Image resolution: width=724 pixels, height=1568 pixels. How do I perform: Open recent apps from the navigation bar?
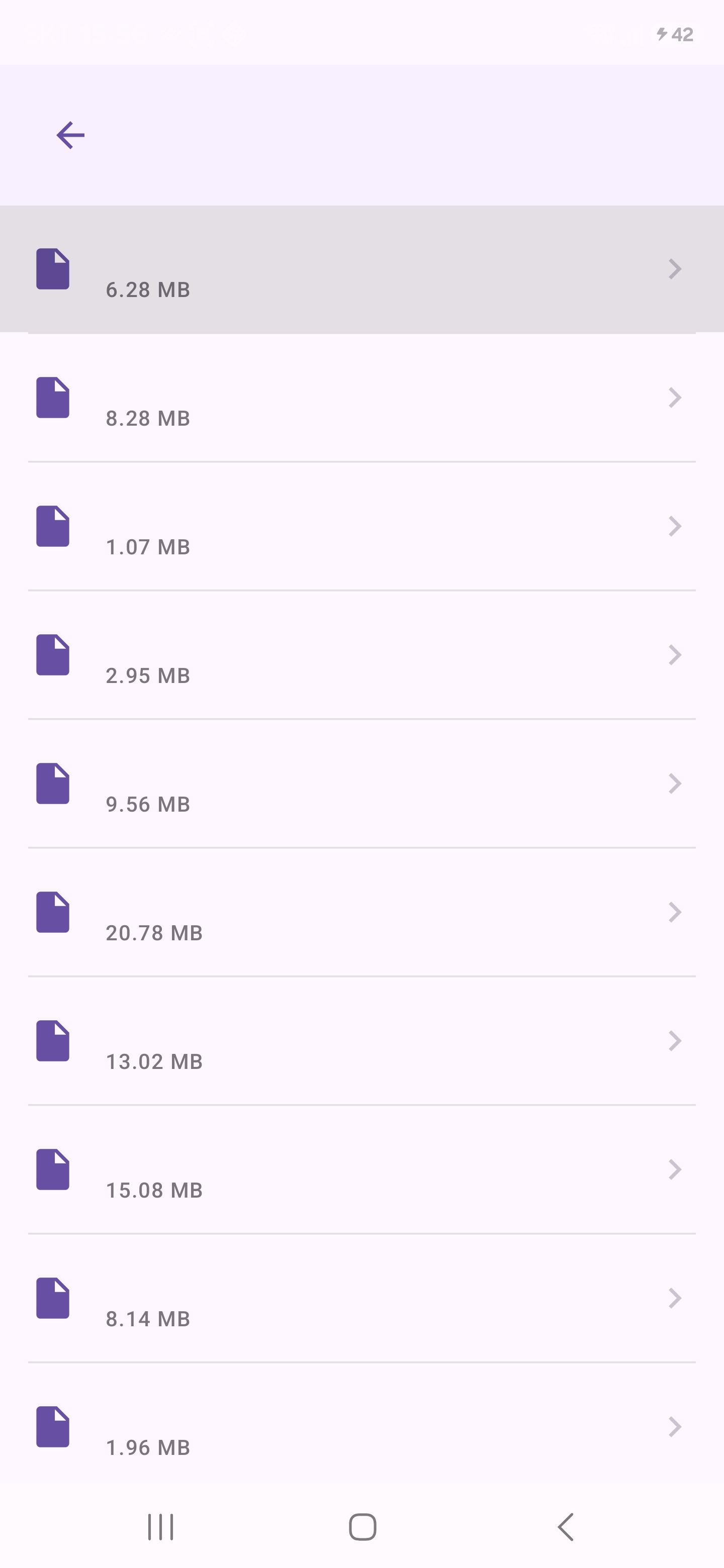coord(161,1527)
